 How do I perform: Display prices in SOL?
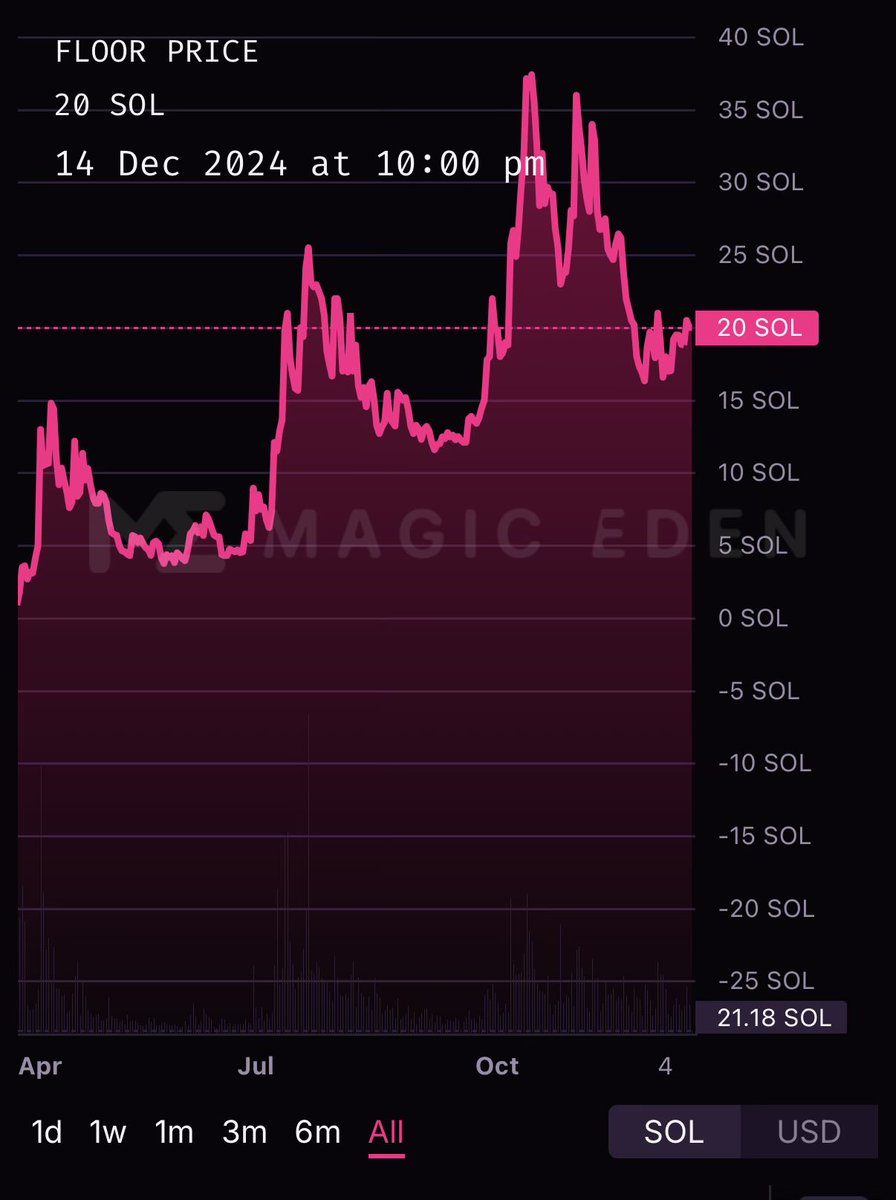(x=674, y=1132)
